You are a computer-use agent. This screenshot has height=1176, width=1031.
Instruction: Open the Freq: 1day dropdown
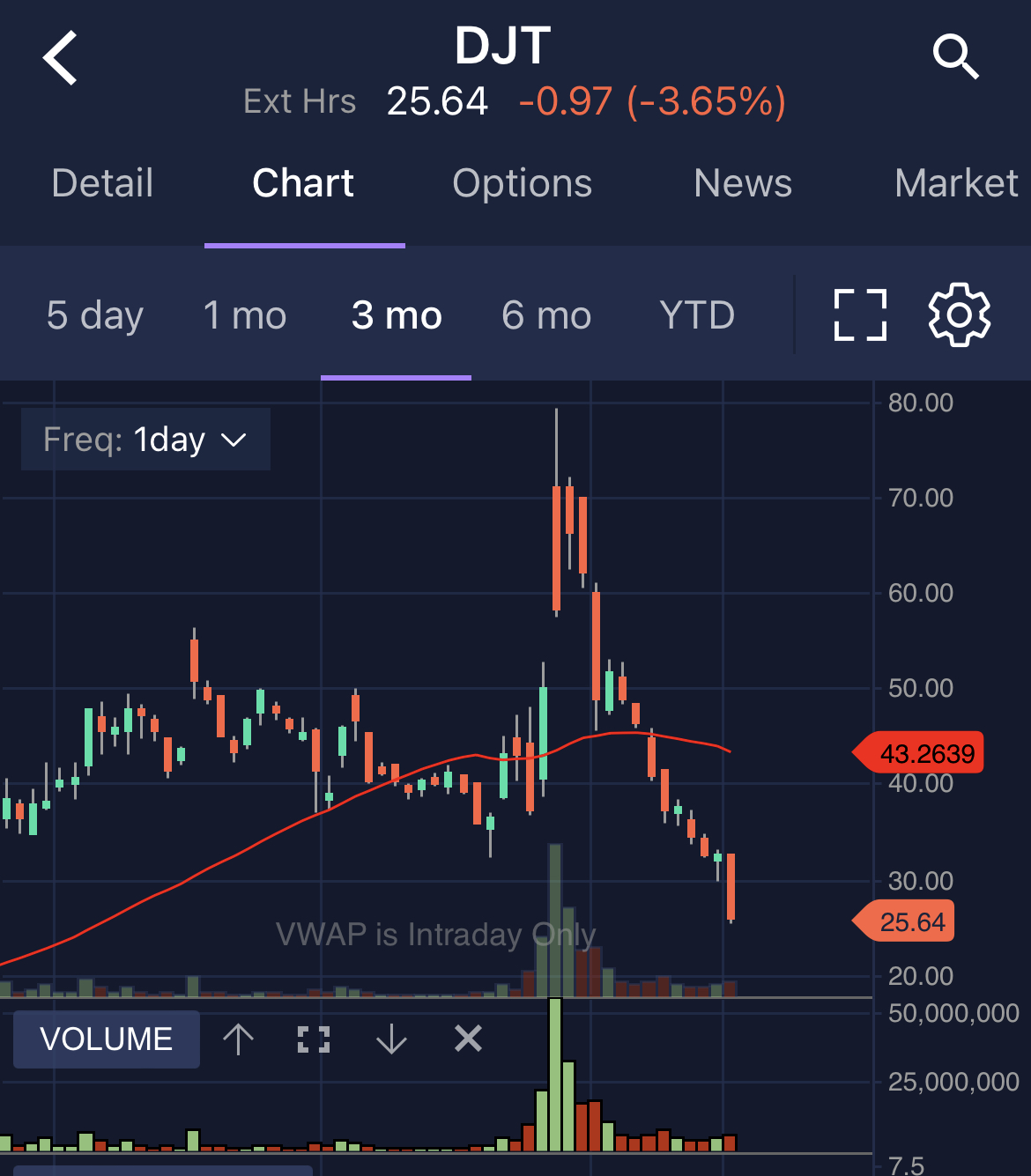click(145, 440)
